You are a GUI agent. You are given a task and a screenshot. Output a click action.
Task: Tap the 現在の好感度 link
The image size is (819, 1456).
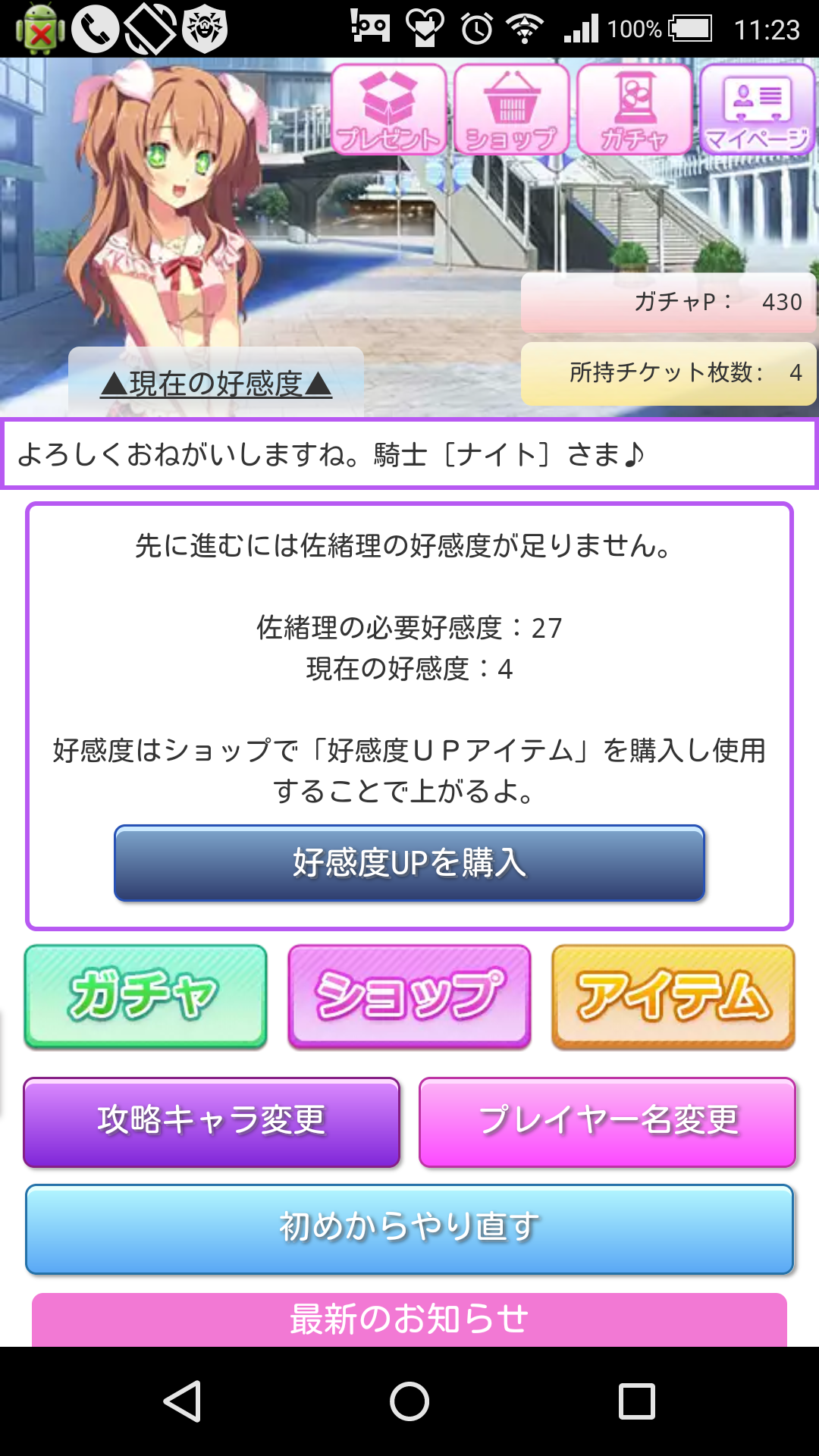pos(216,384)
